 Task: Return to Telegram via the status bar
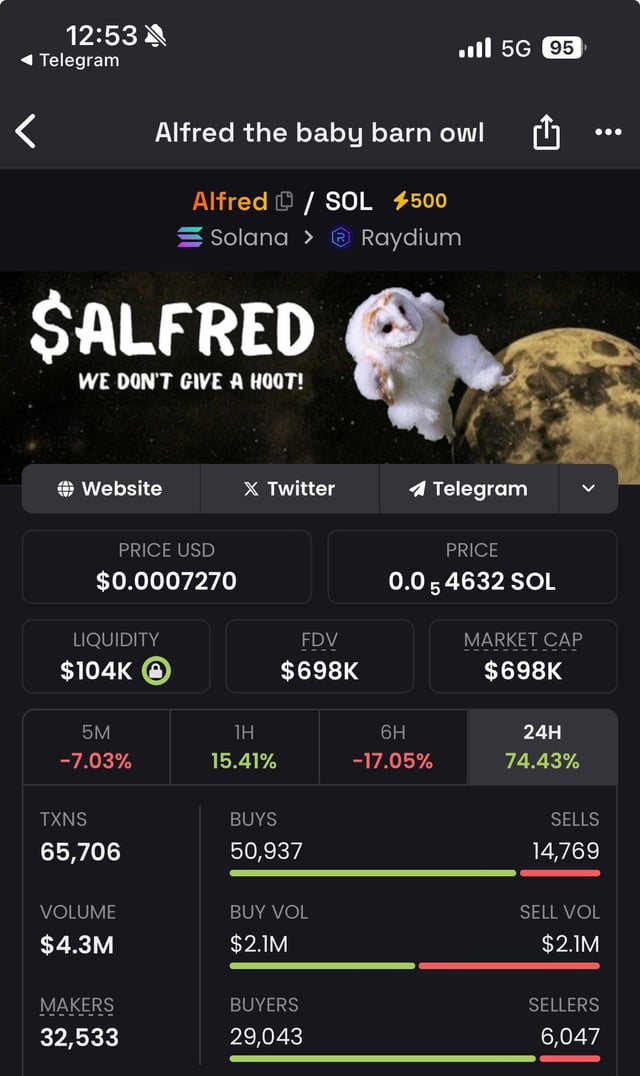(x=70, y=61)
